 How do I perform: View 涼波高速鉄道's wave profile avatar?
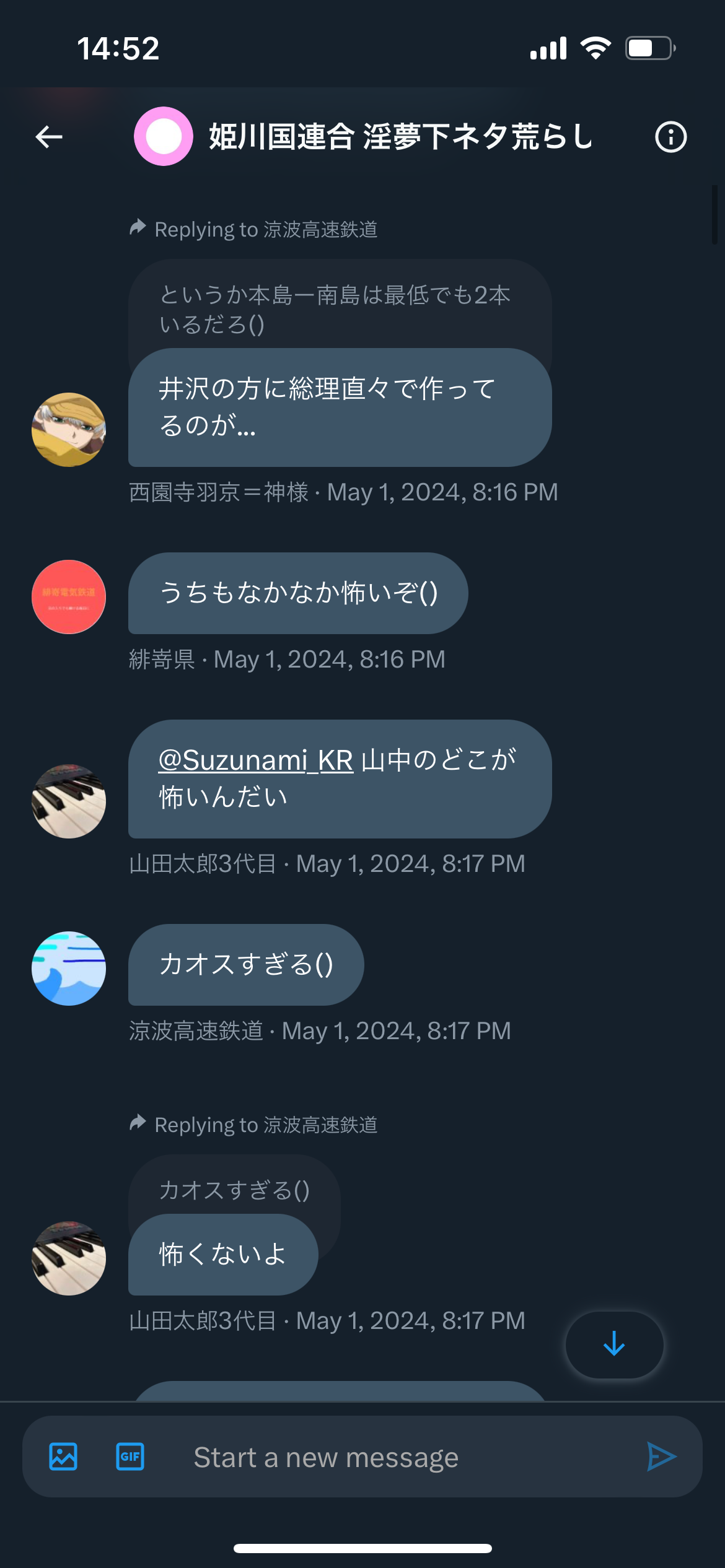pyautogui.click(x=69, y=969)
